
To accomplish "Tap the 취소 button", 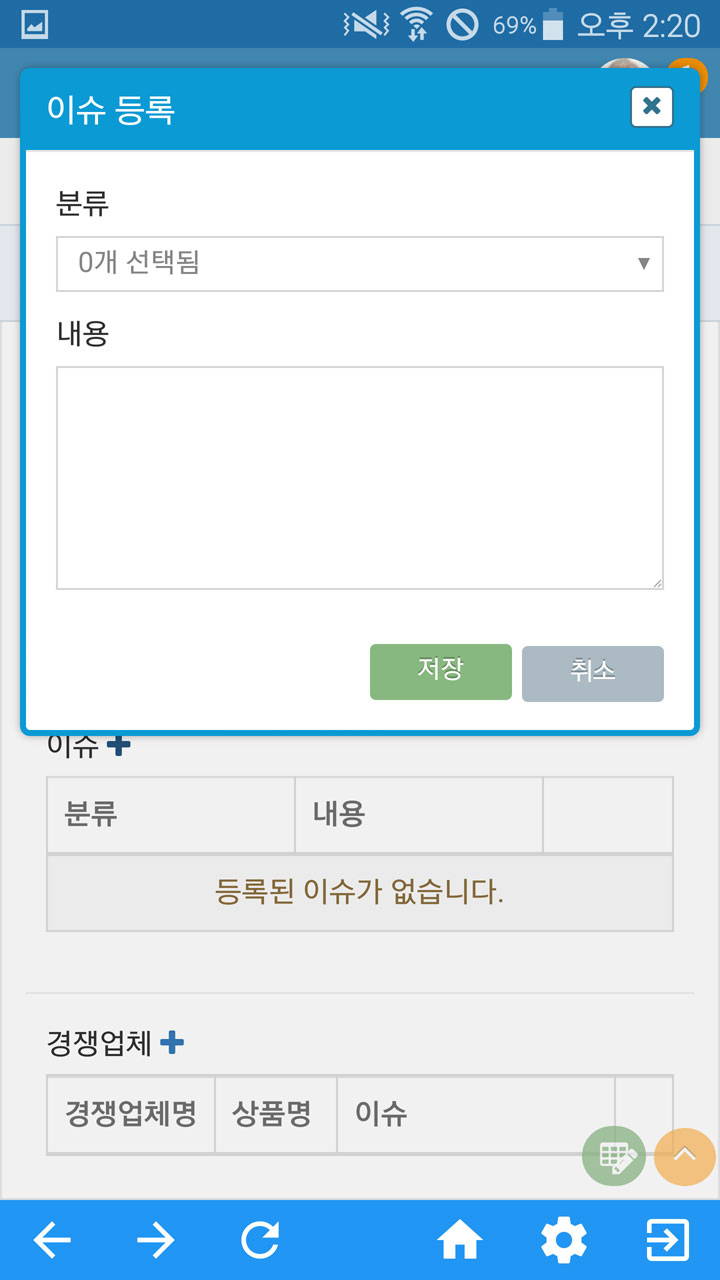I will pos(593,673).
